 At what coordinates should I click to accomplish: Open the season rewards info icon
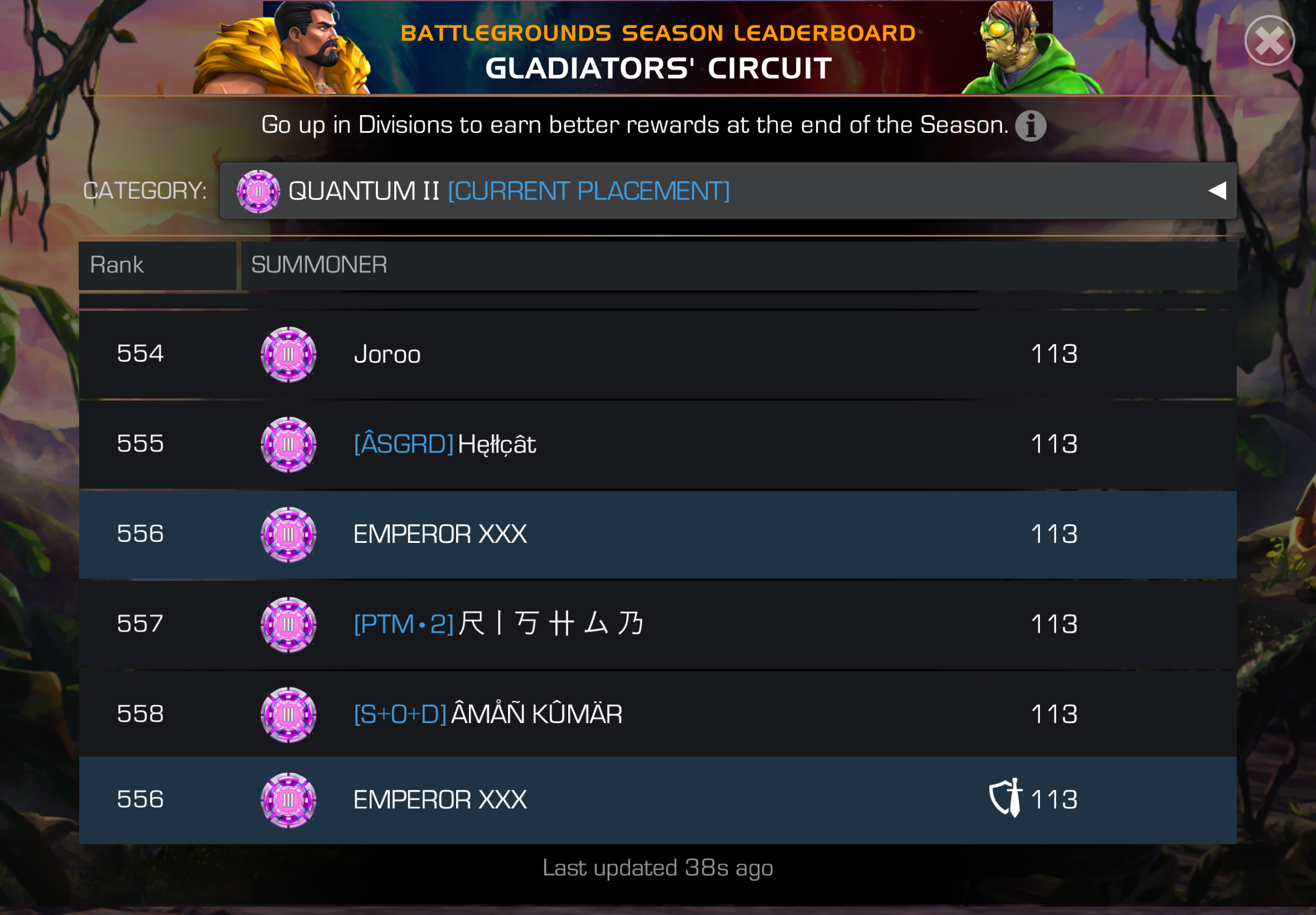pyautogui.click(x=1030, y=126)
